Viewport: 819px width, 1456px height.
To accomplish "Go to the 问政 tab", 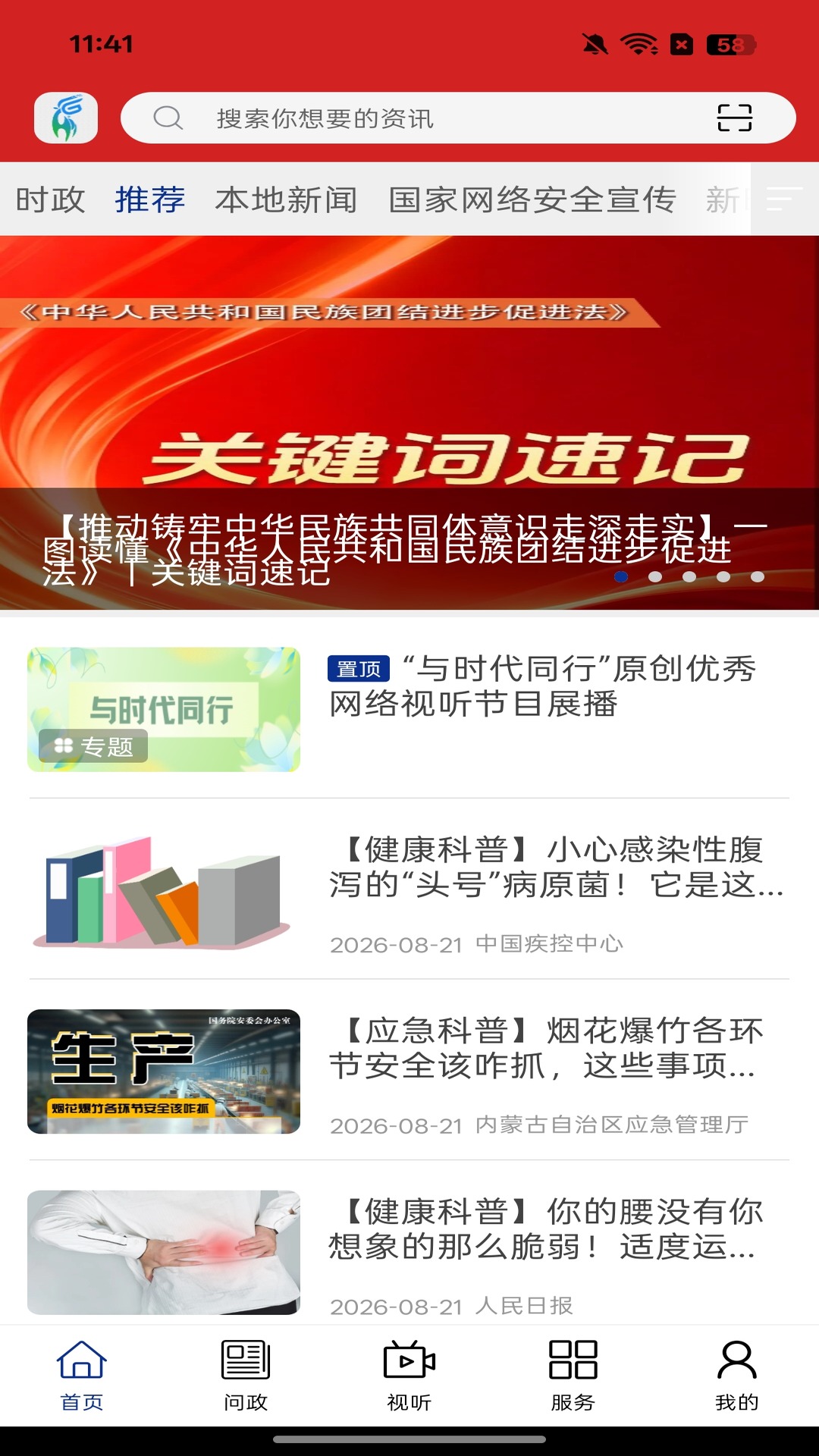I will pyautogui.click(x=246, y=1376).
